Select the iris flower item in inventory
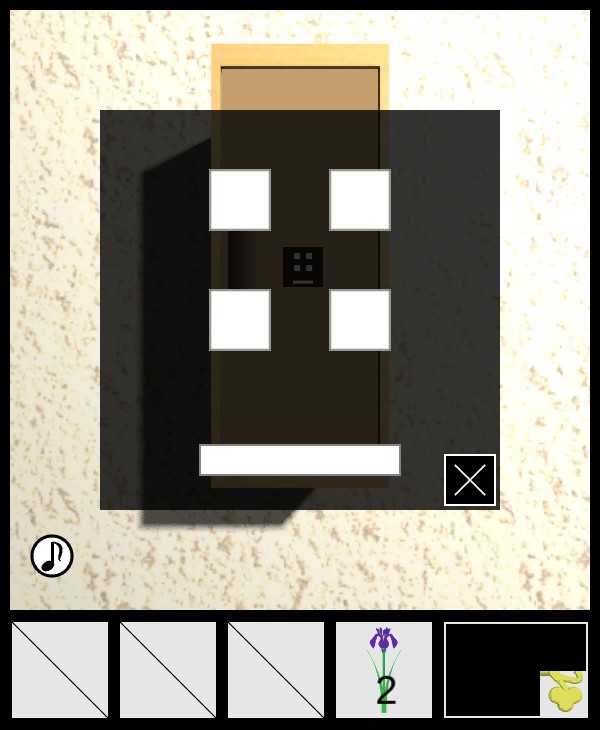This screenshot has width=600, height=730. click(384, 670)
